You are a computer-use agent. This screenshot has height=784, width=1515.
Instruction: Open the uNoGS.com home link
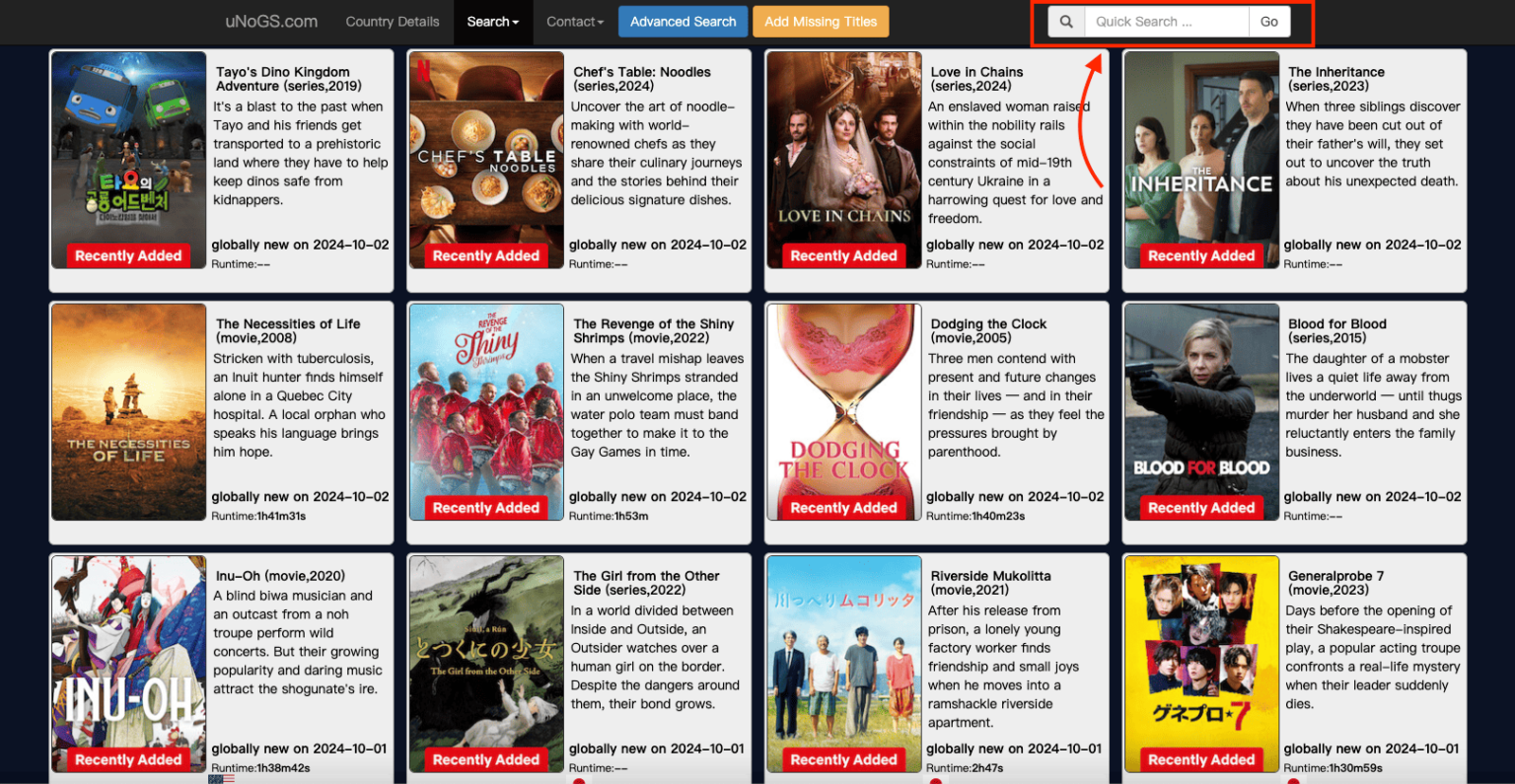point(271,22)
